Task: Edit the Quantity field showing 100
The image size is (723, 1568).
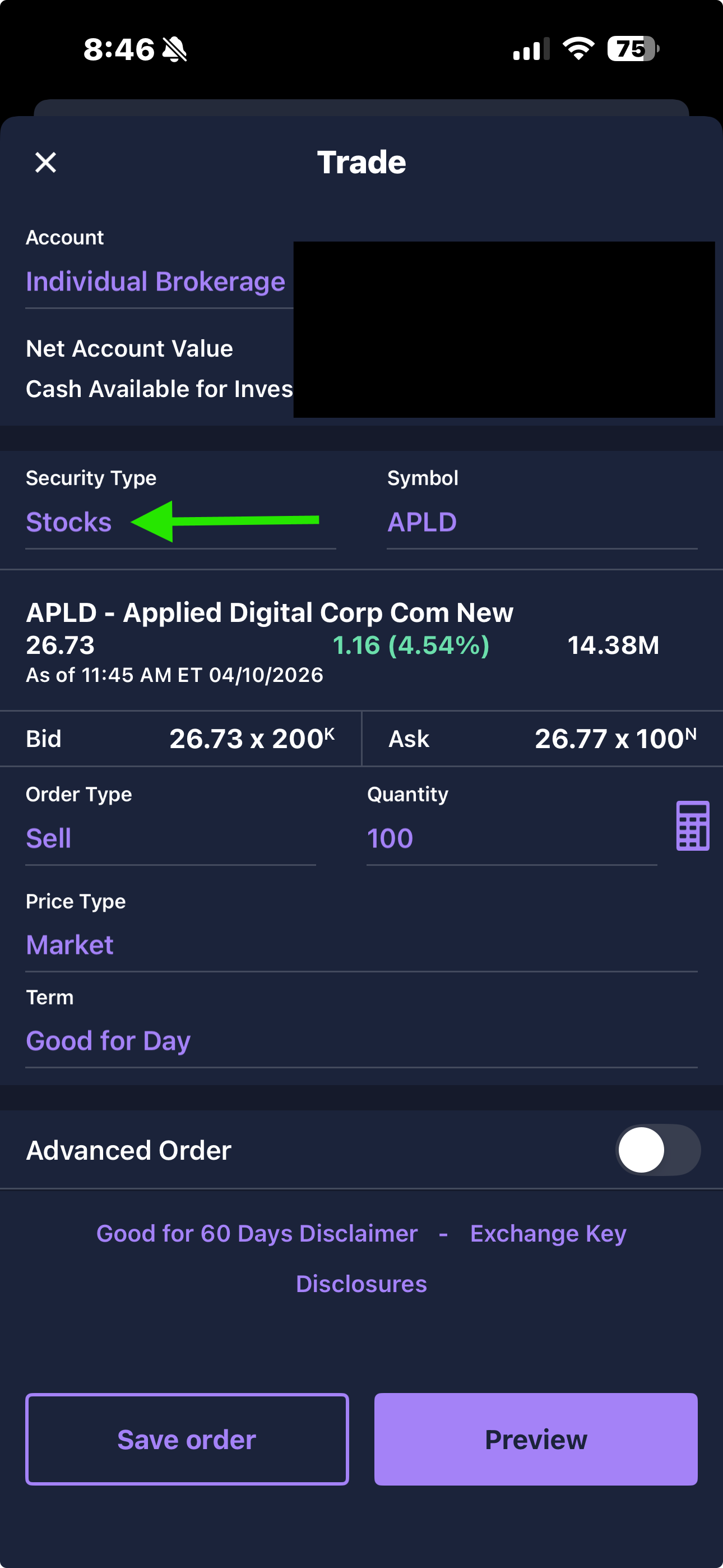Action: pyautogui.click(x=390, y=838)
